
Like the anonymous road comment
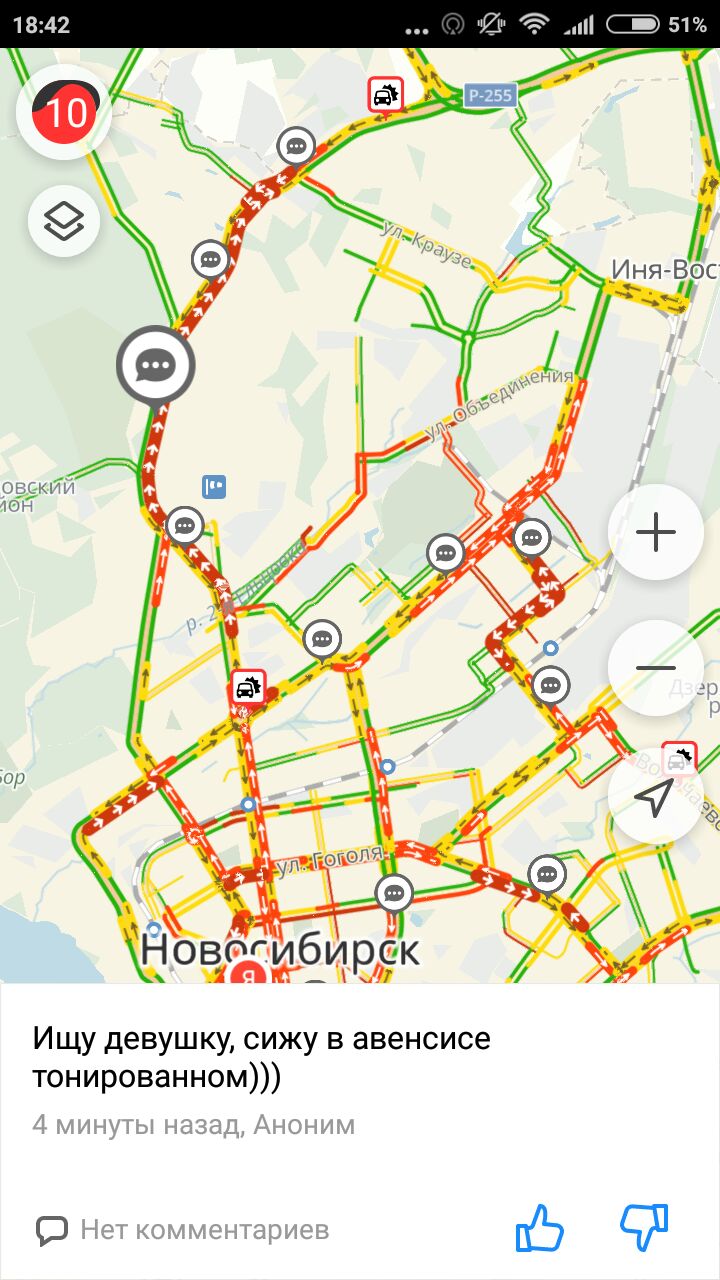[540, 1227]
